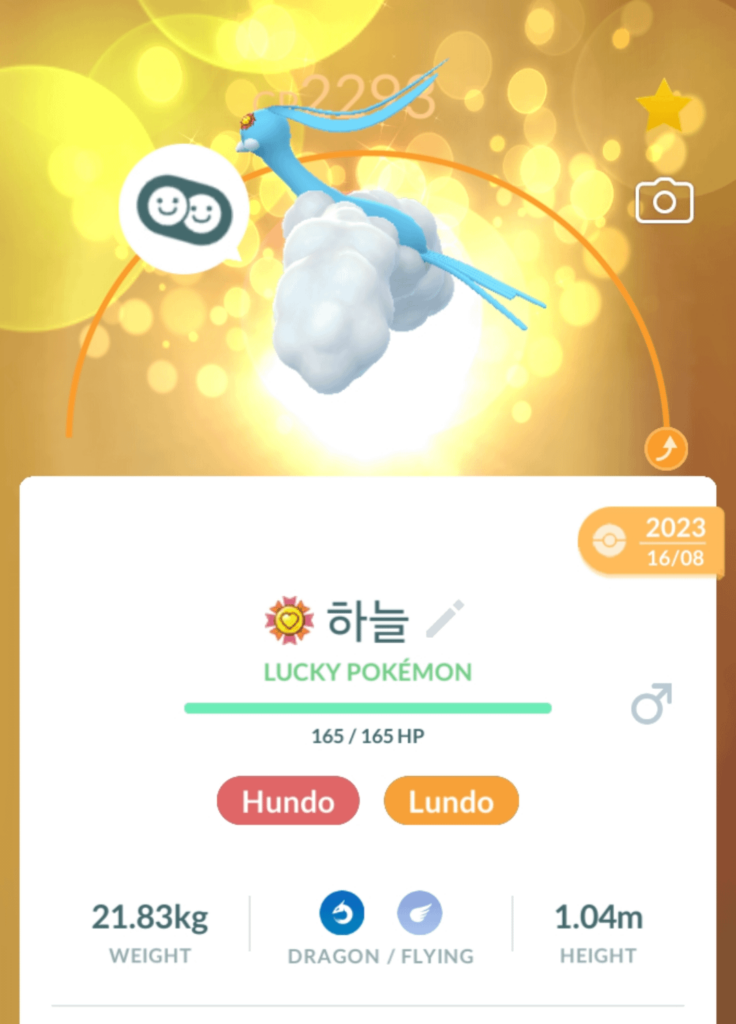Edit the nickname with the pencil icon
Viewport: 736px width, 1024px height.
pyautogui.click(x=447, y=617)
